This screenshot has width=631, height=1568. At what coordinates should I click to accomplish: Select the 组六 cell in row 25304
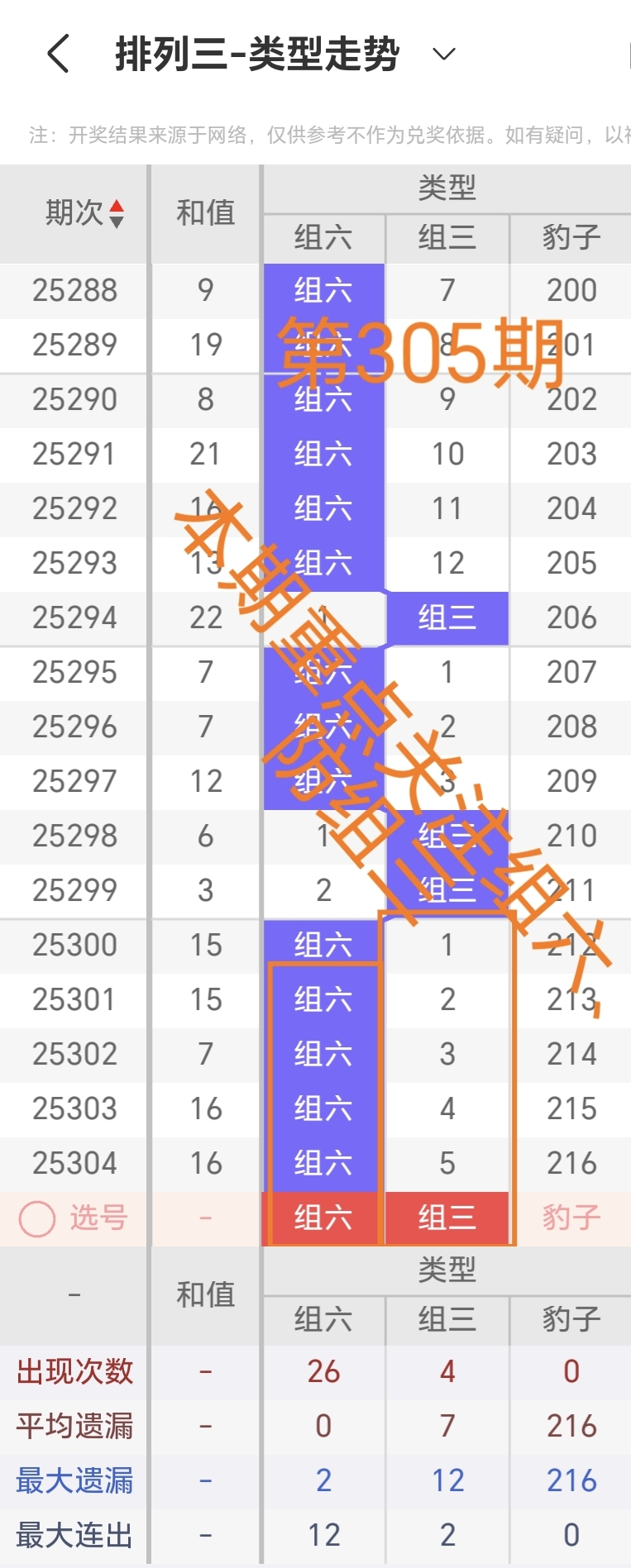tap(323, 1163)
